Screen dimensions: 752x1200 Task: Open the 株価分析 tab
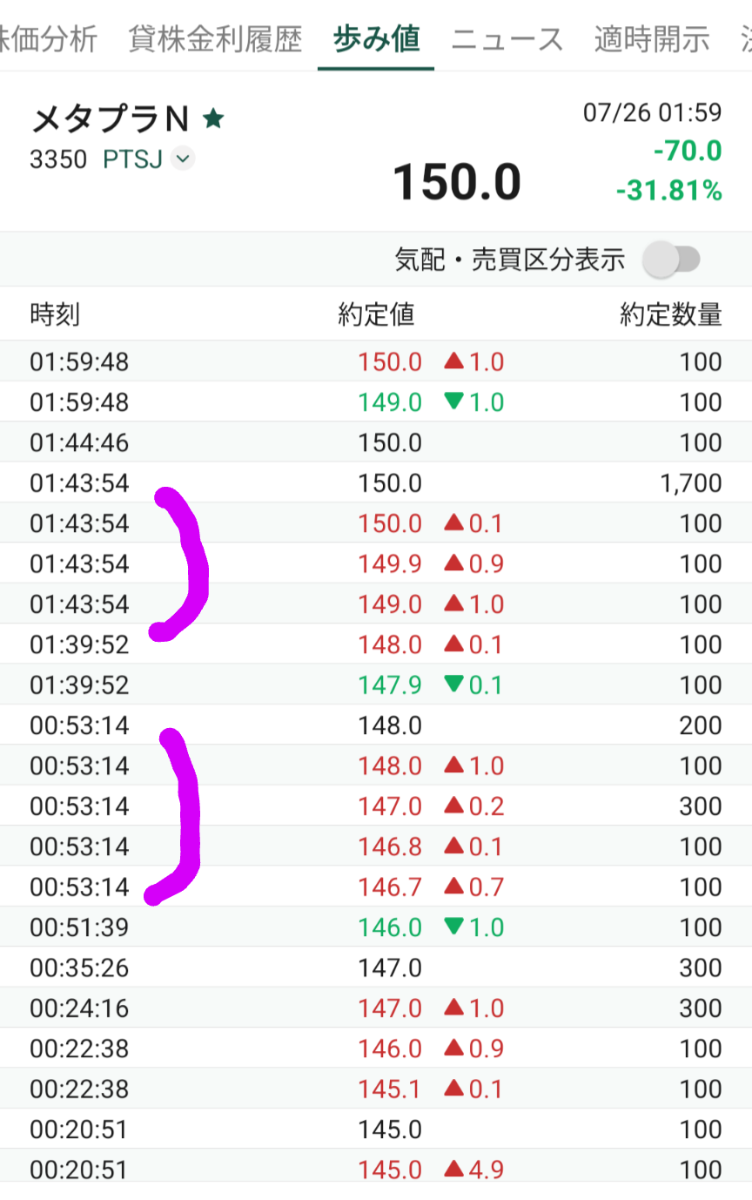pos(47,40)
